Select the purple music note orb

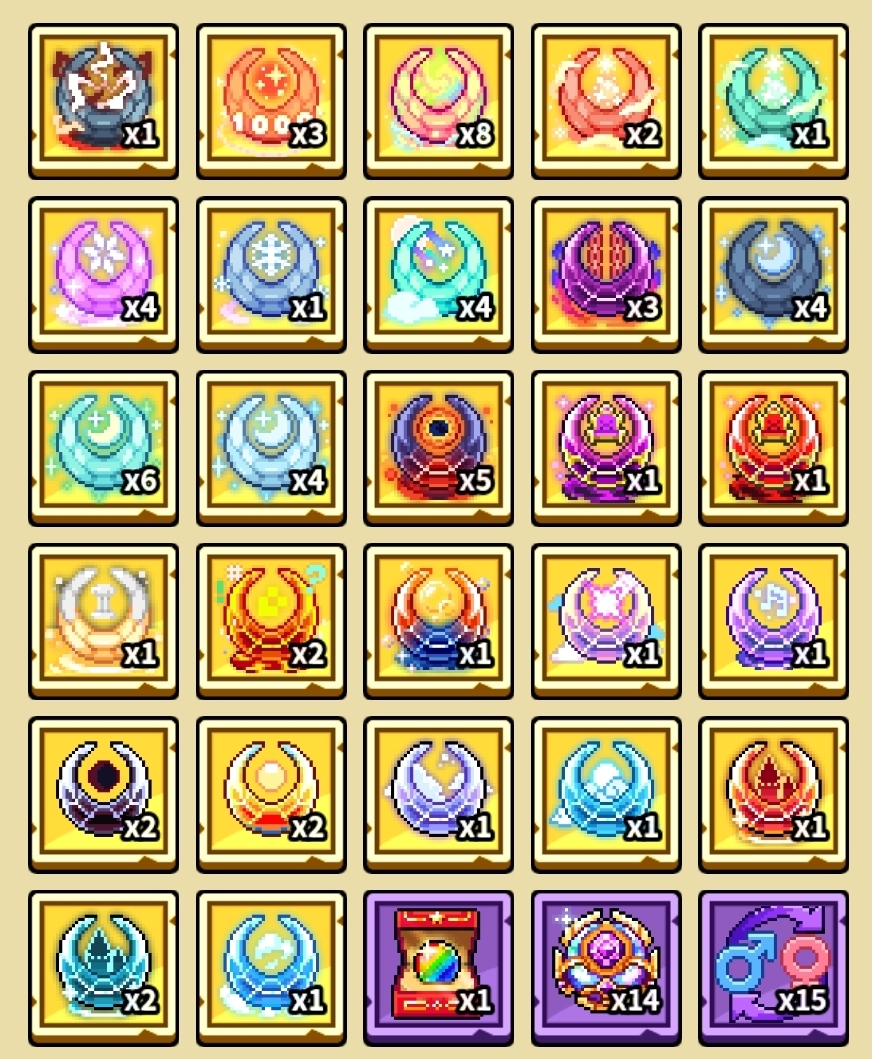click(x=773, y=620)
